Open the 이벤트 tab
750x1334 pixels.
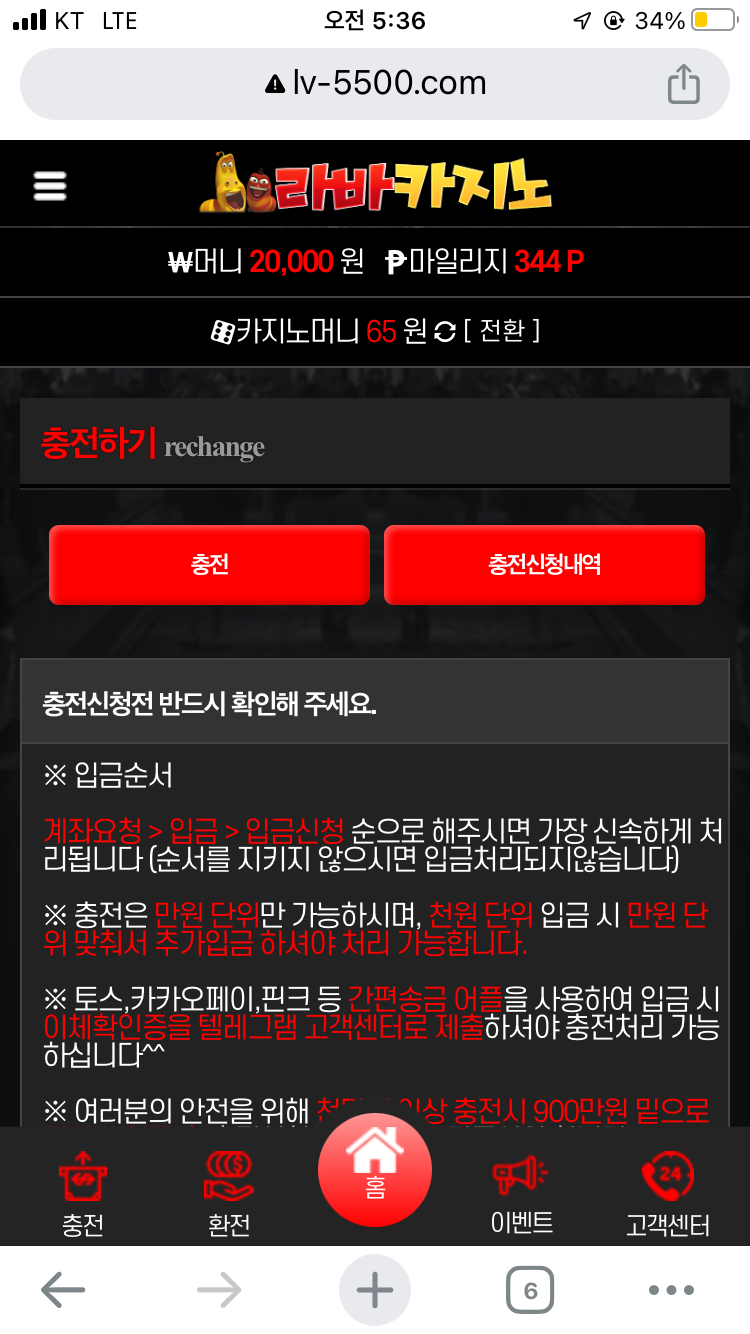(x=521, y=1194)
